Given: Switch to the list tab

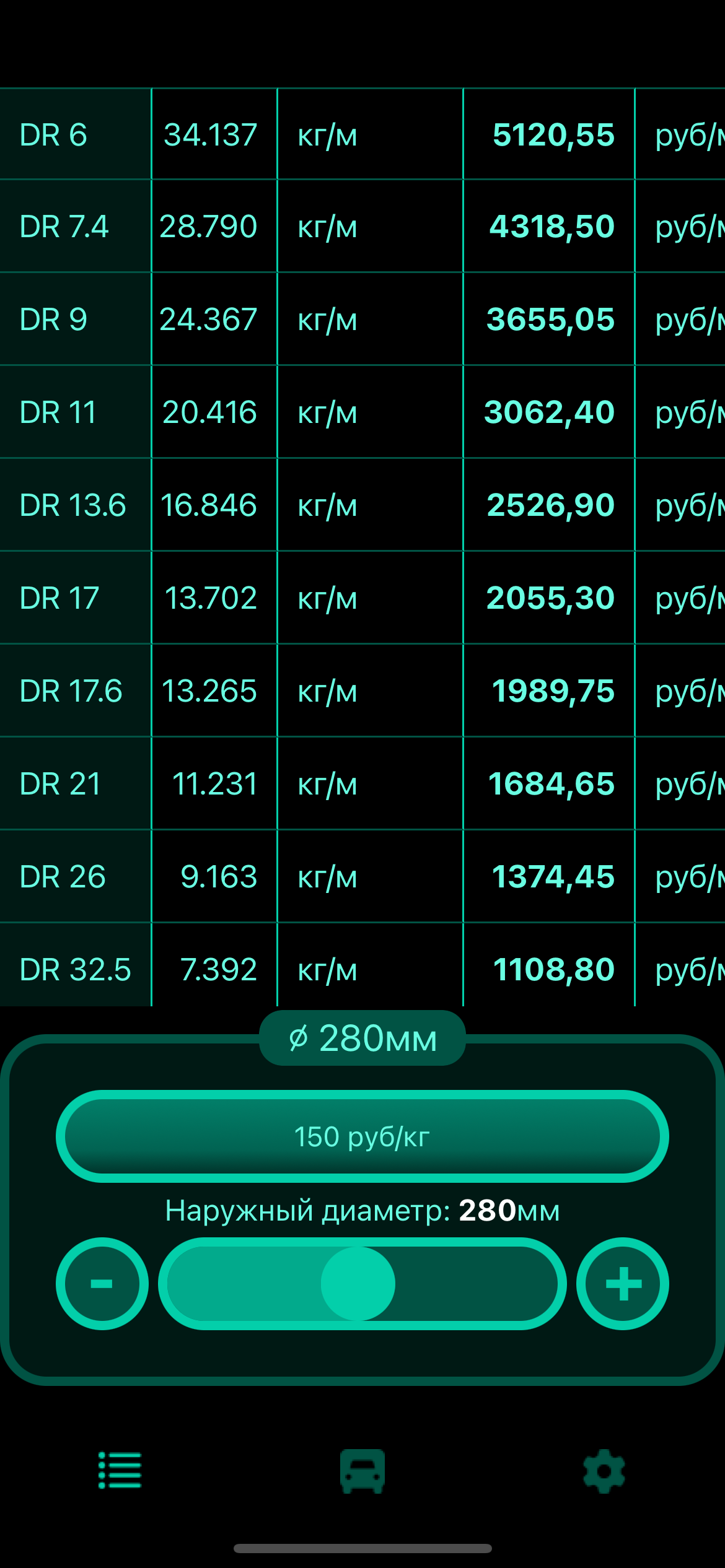Looking at the screenshot, I should 120,1470.
